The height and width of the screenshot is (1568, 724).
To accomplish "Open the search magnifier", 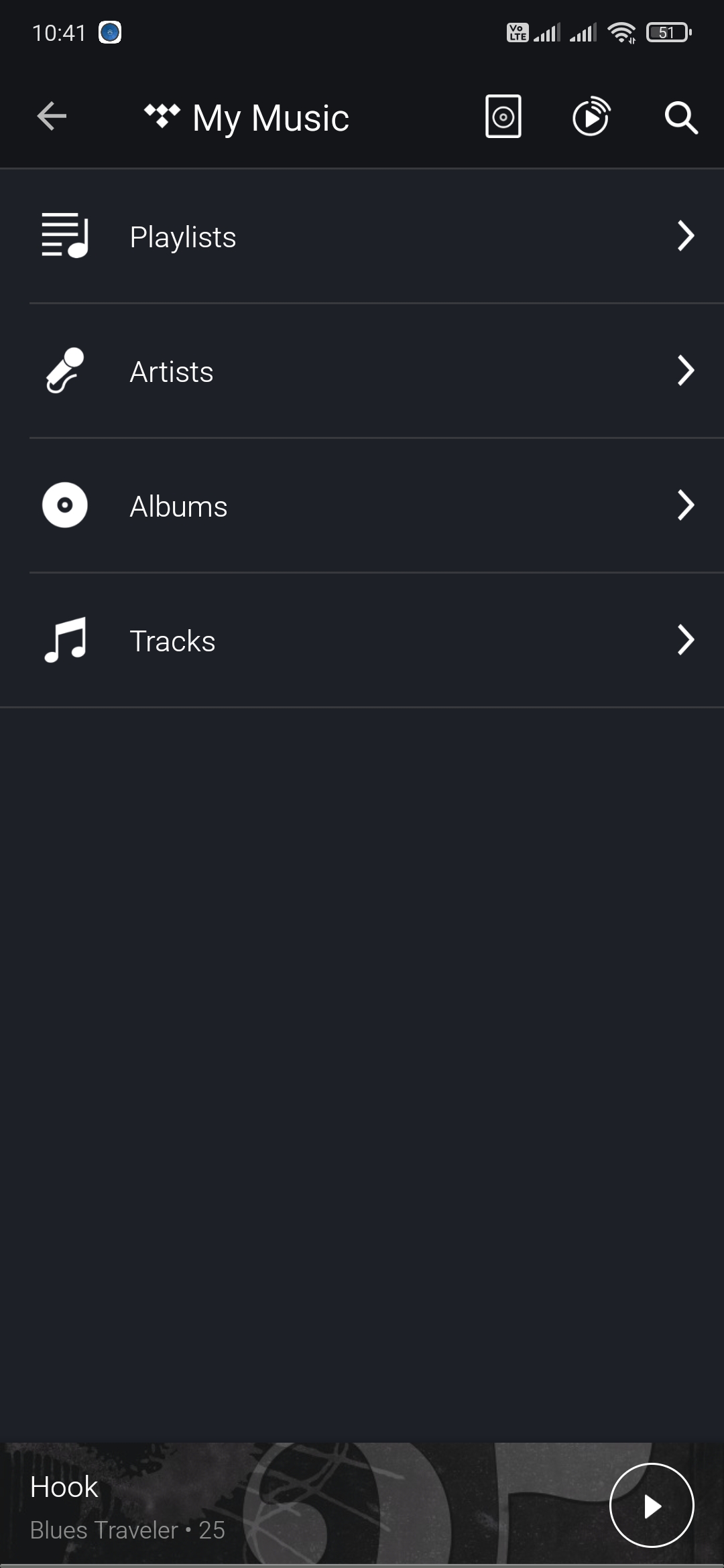I will pos(681,118).
